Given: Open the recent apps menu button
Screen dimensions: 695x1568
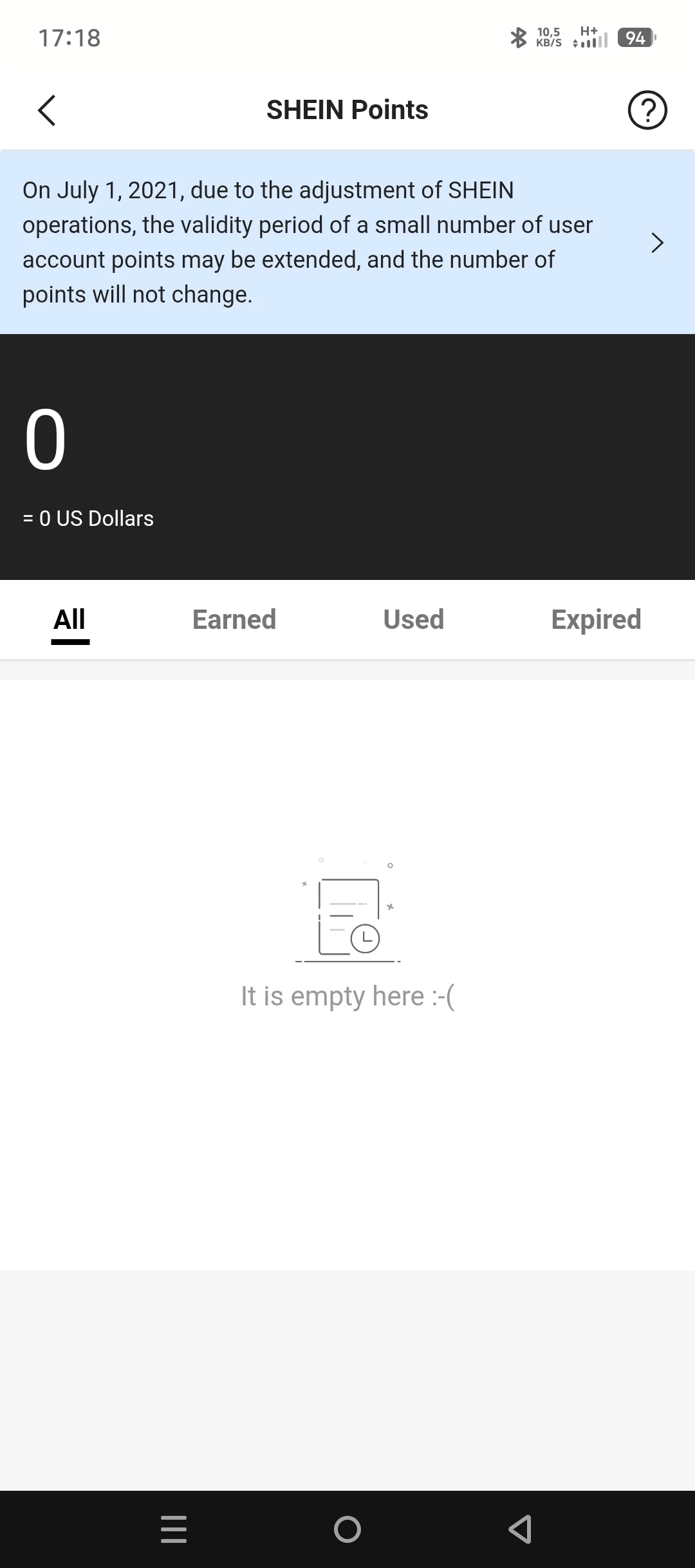Looking at the screenshot, I should 174,1529.
